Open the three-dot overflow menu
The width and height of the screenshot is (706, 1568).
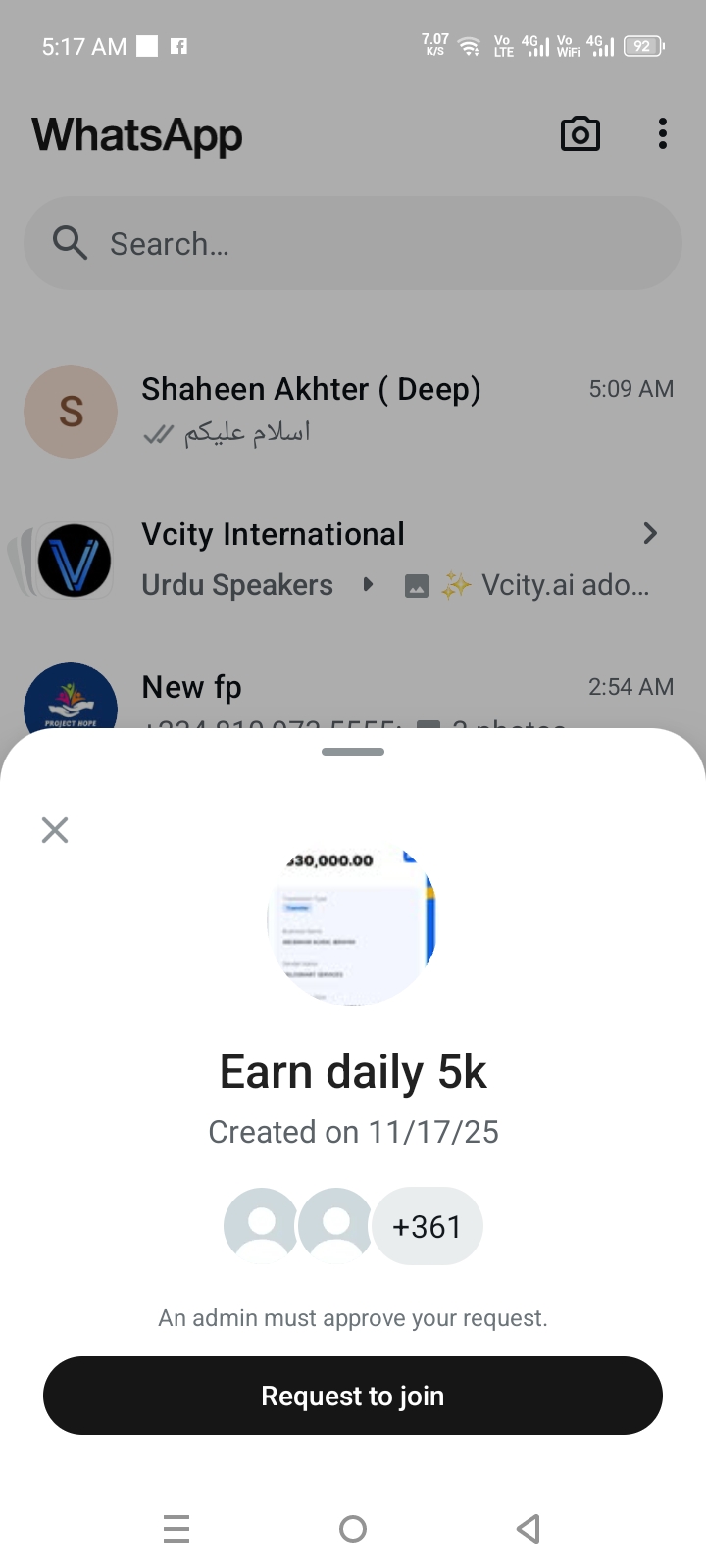pos(663,134)
